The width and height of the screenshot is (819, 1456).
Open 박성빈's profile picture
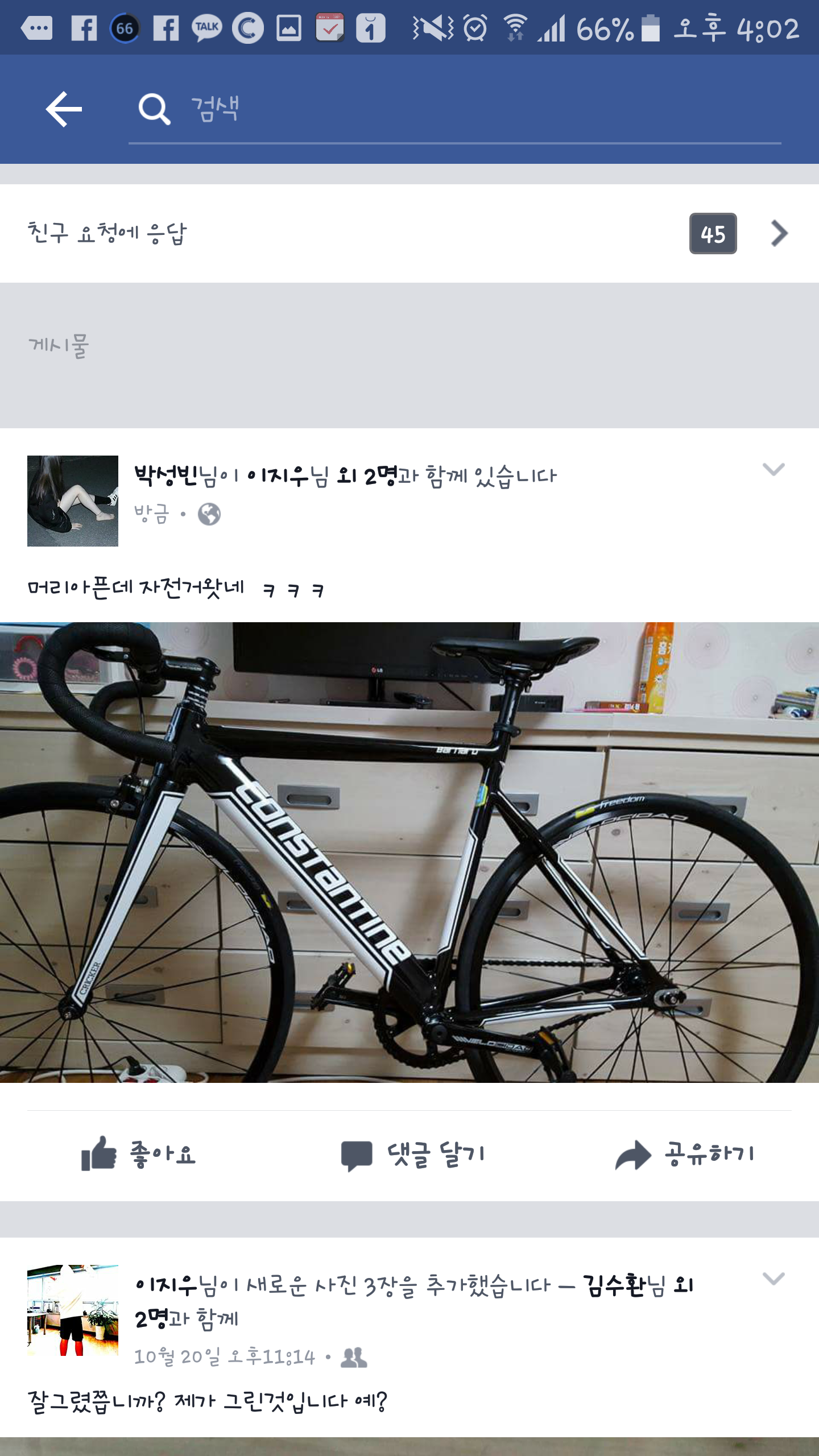click(73, 500)
